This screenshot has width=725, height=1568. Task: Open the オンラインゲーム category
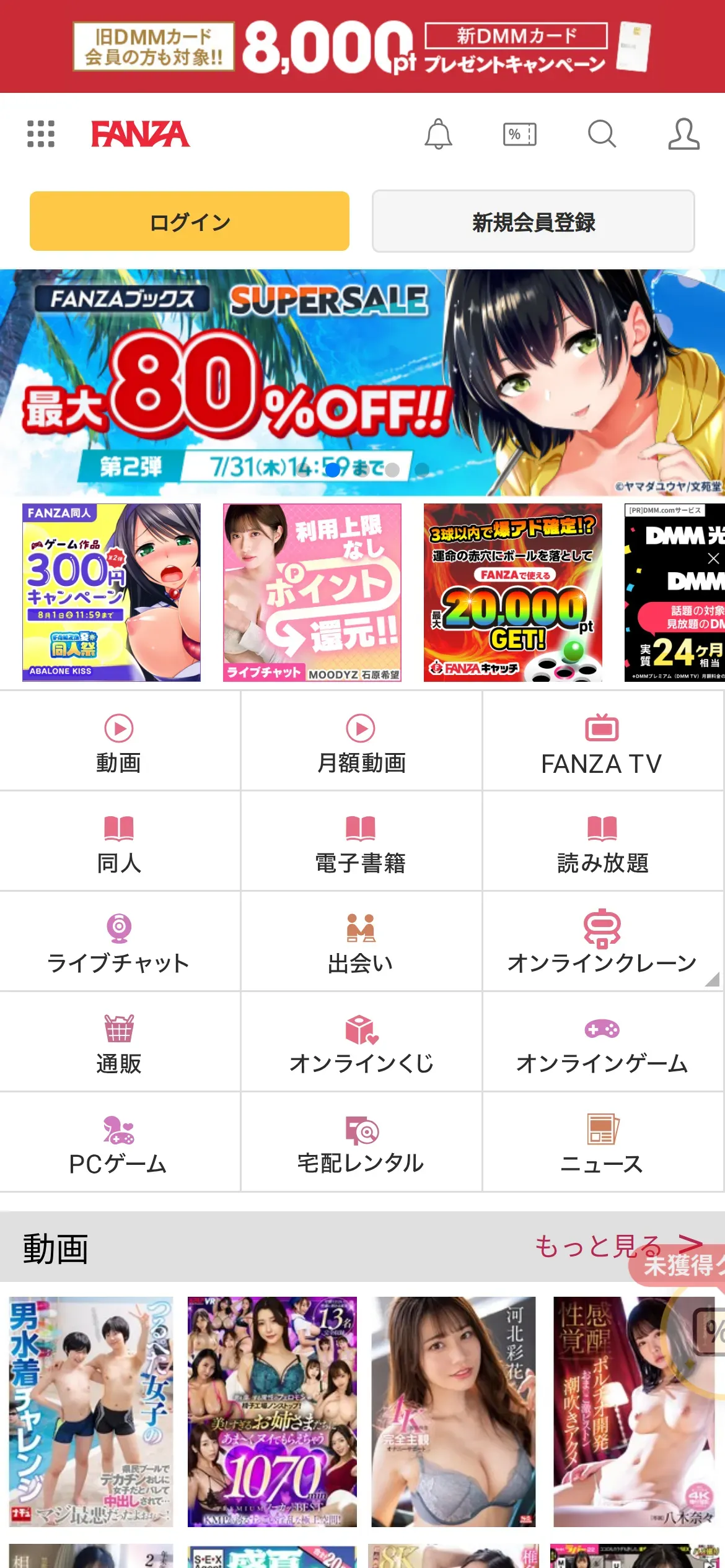click(602, 1043)
